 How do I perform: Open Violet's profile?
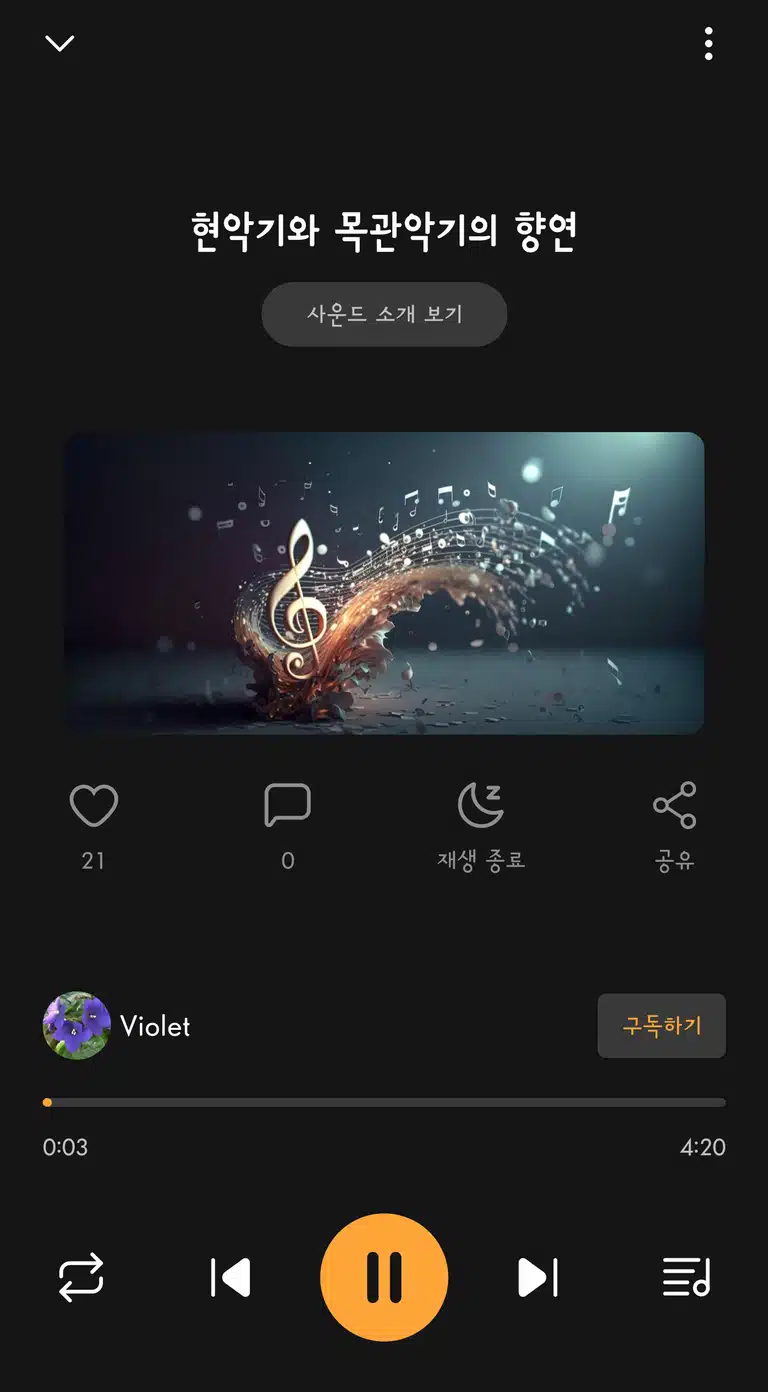[117, 1026]
